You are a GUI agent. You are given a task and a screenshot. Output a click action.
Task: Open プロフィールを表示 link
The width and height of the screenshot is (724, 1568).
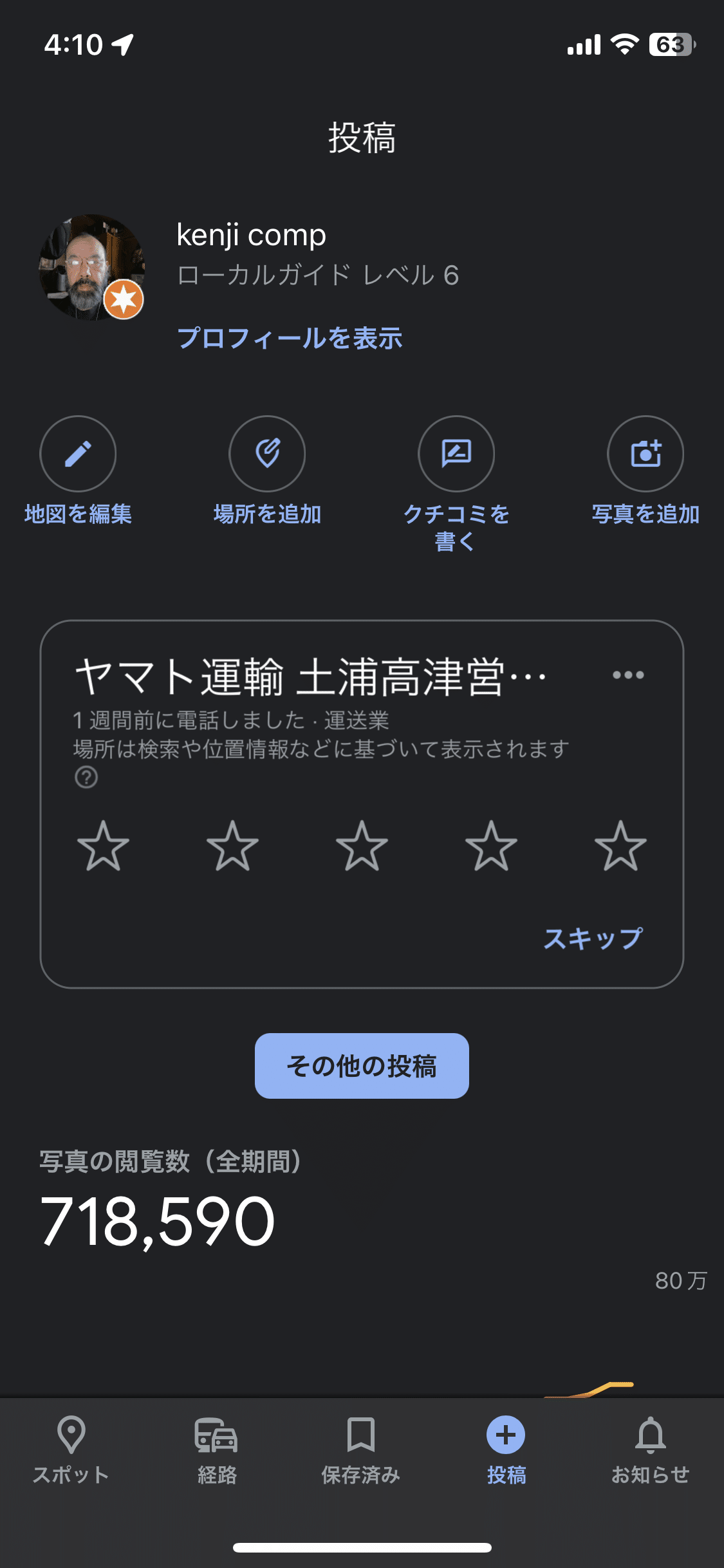pos(291,338)
